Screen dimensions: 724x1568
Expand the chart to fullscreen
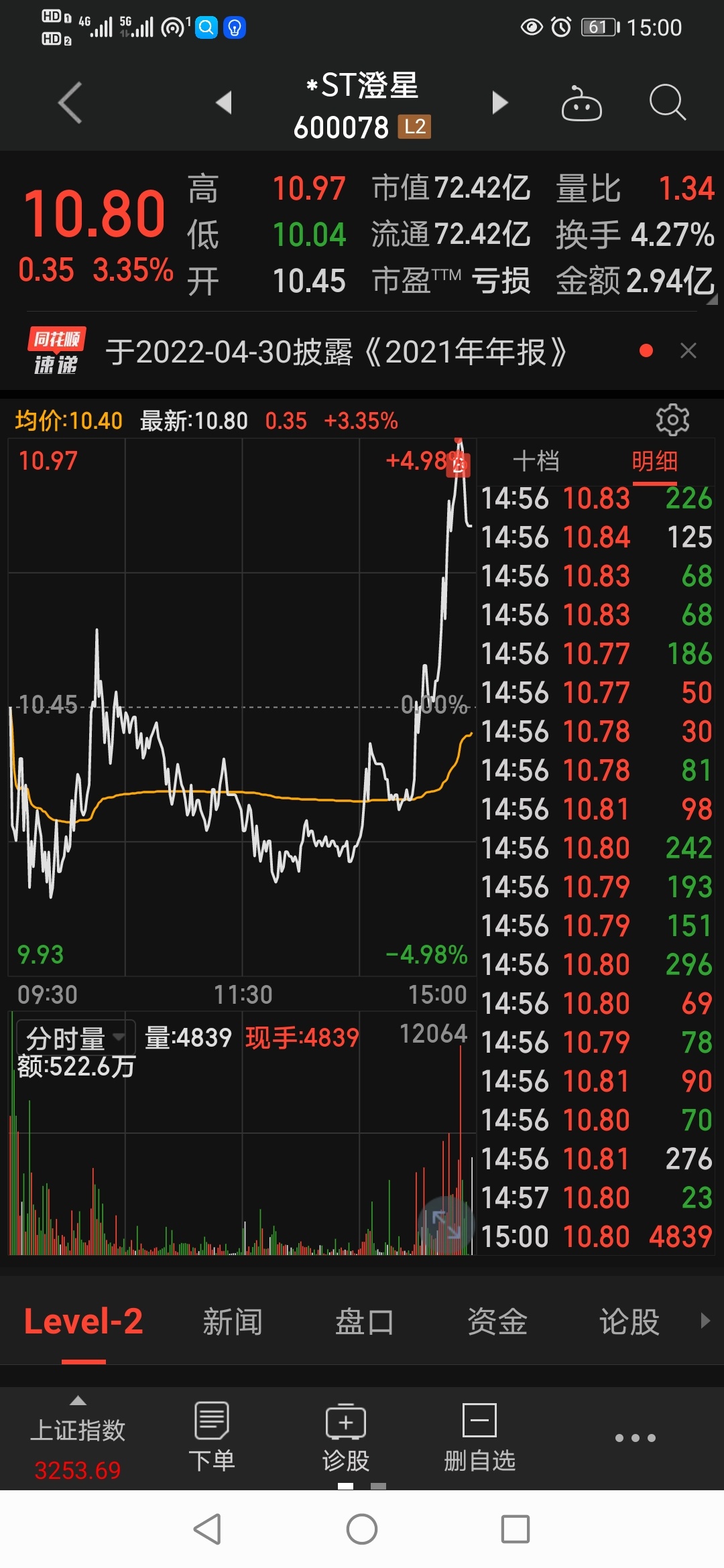pos(446,1224)
